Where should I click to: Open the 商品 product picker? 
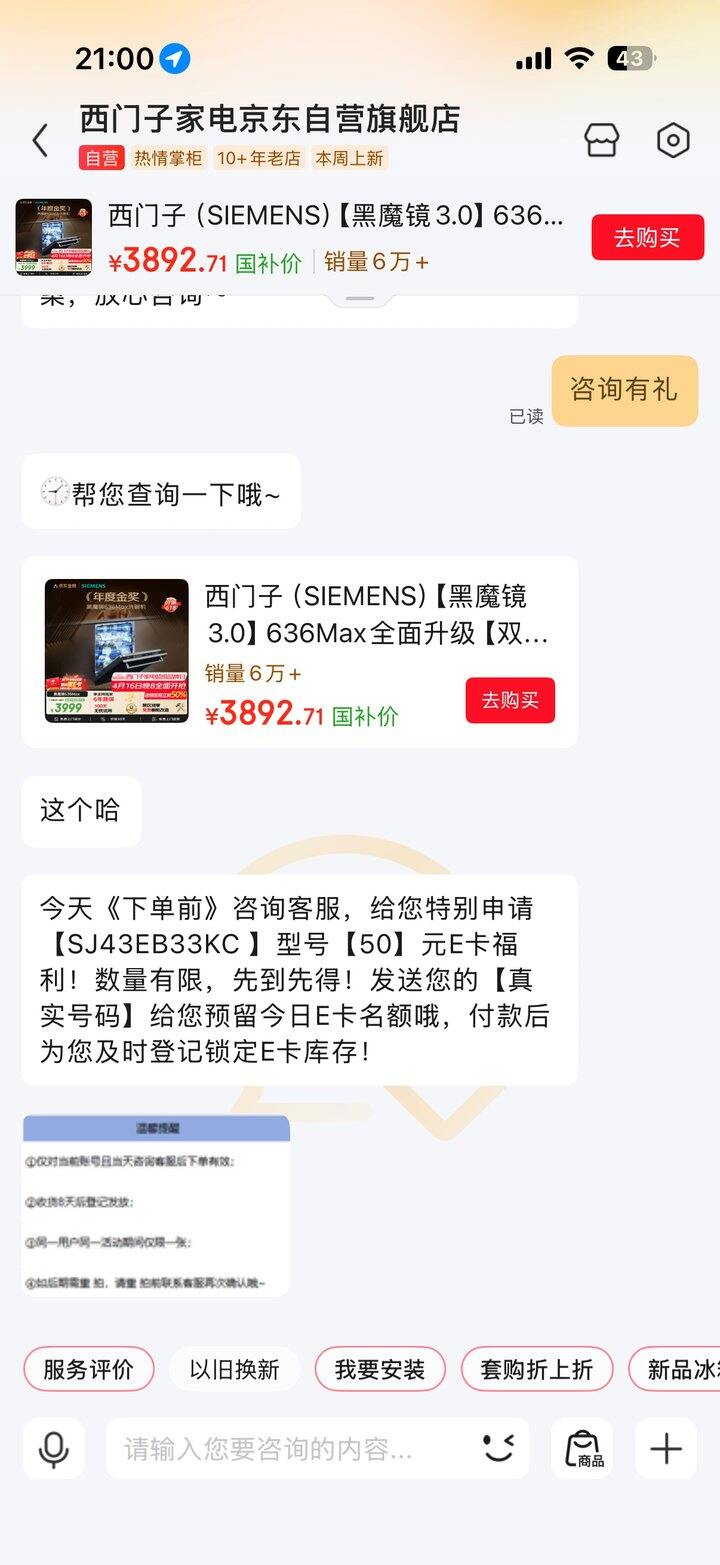(x=582, y=1448)
